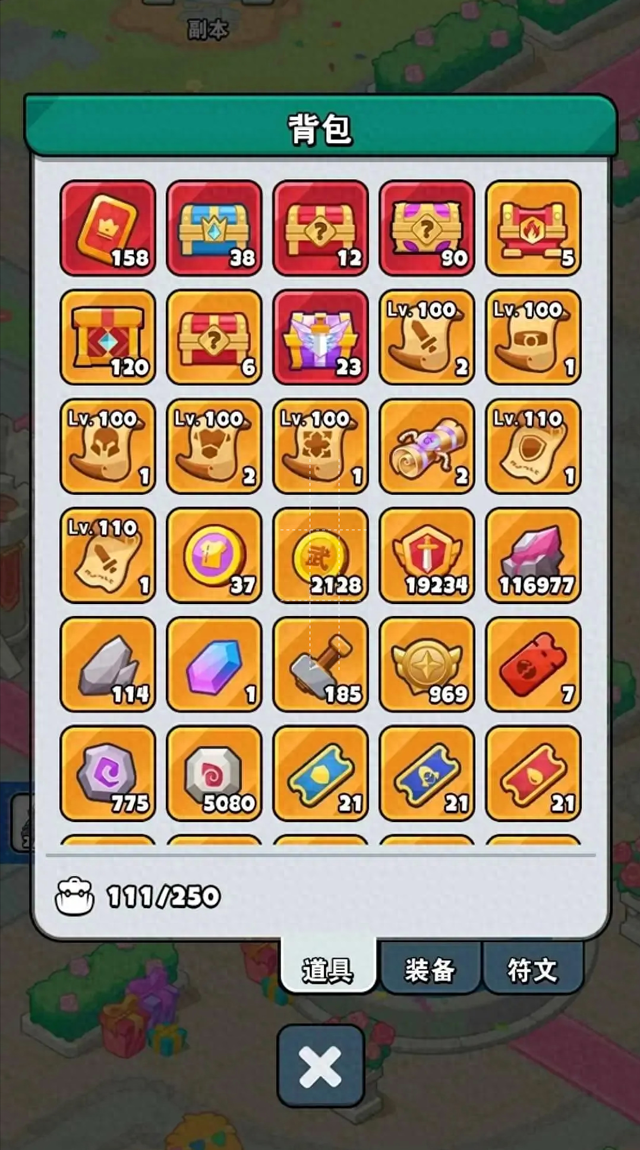Select the 武 coin item with 2128

(x=321, y=555)
